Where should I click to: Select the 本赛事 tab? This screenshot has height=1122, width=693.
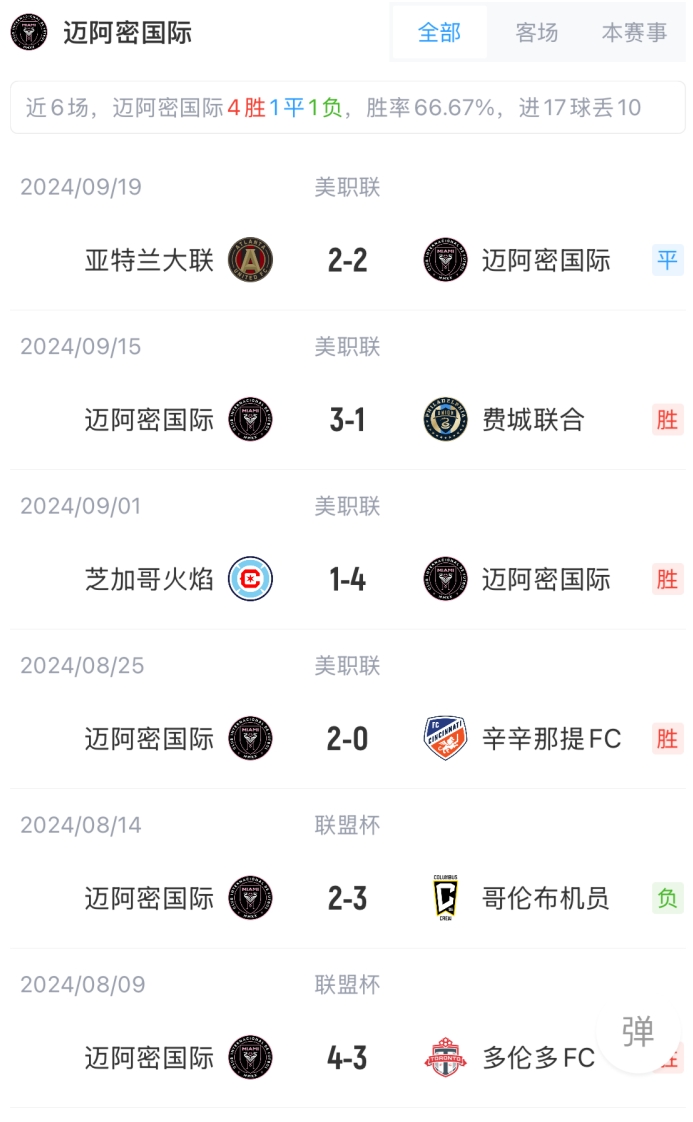pos(634,32)
